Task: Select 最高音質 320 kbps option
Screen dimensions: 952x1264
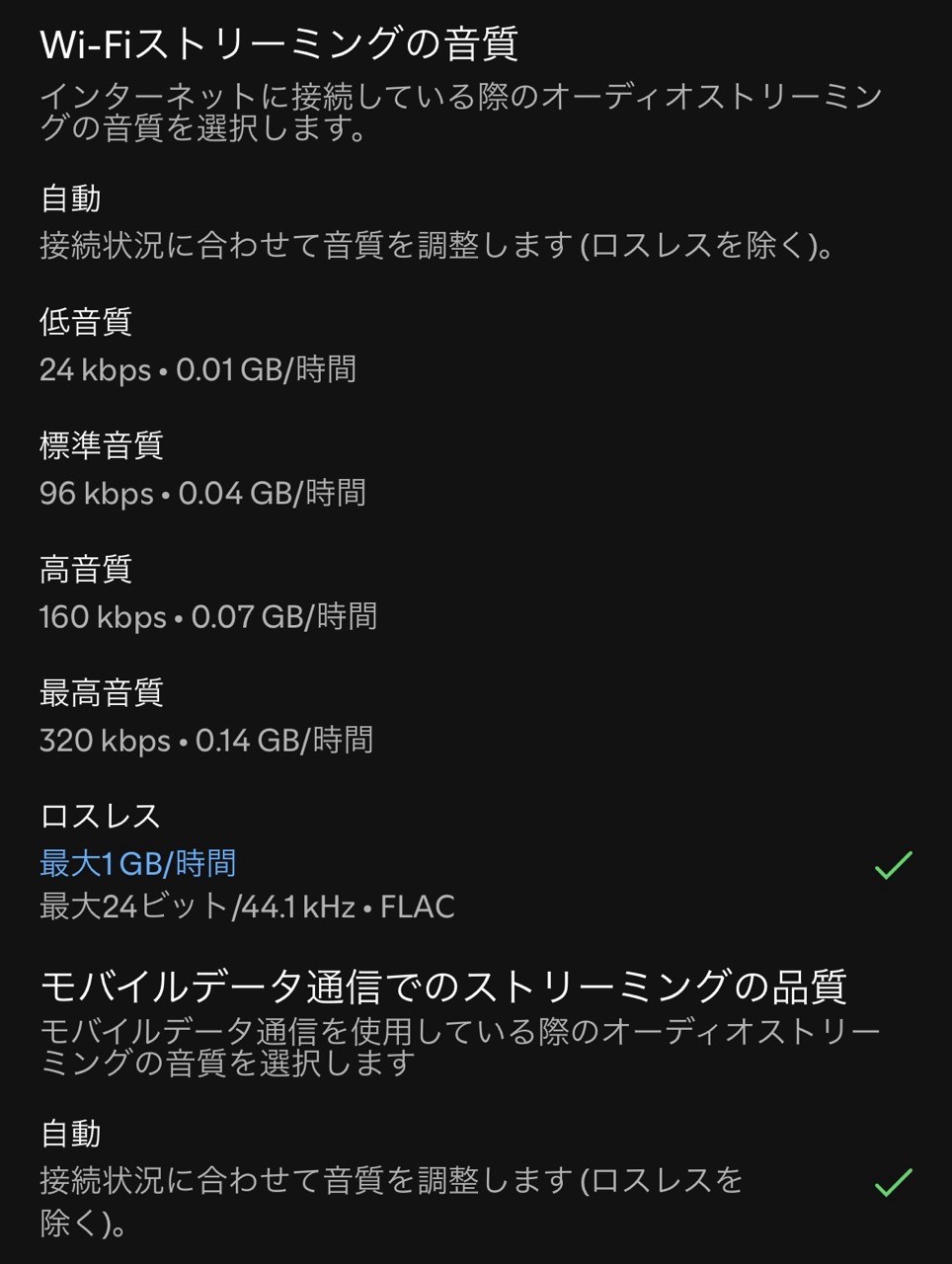Action: (205, 716)
